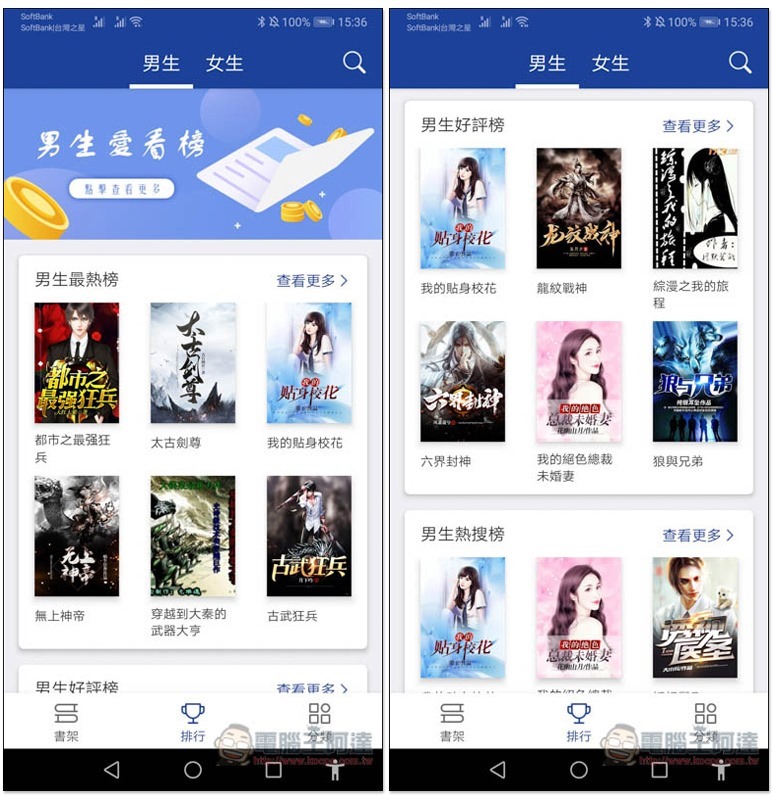The height and width of the screenshot is (800, 772).
Task: Select the book 綜漫之我的旅程
Action: (x=695, y=208)
